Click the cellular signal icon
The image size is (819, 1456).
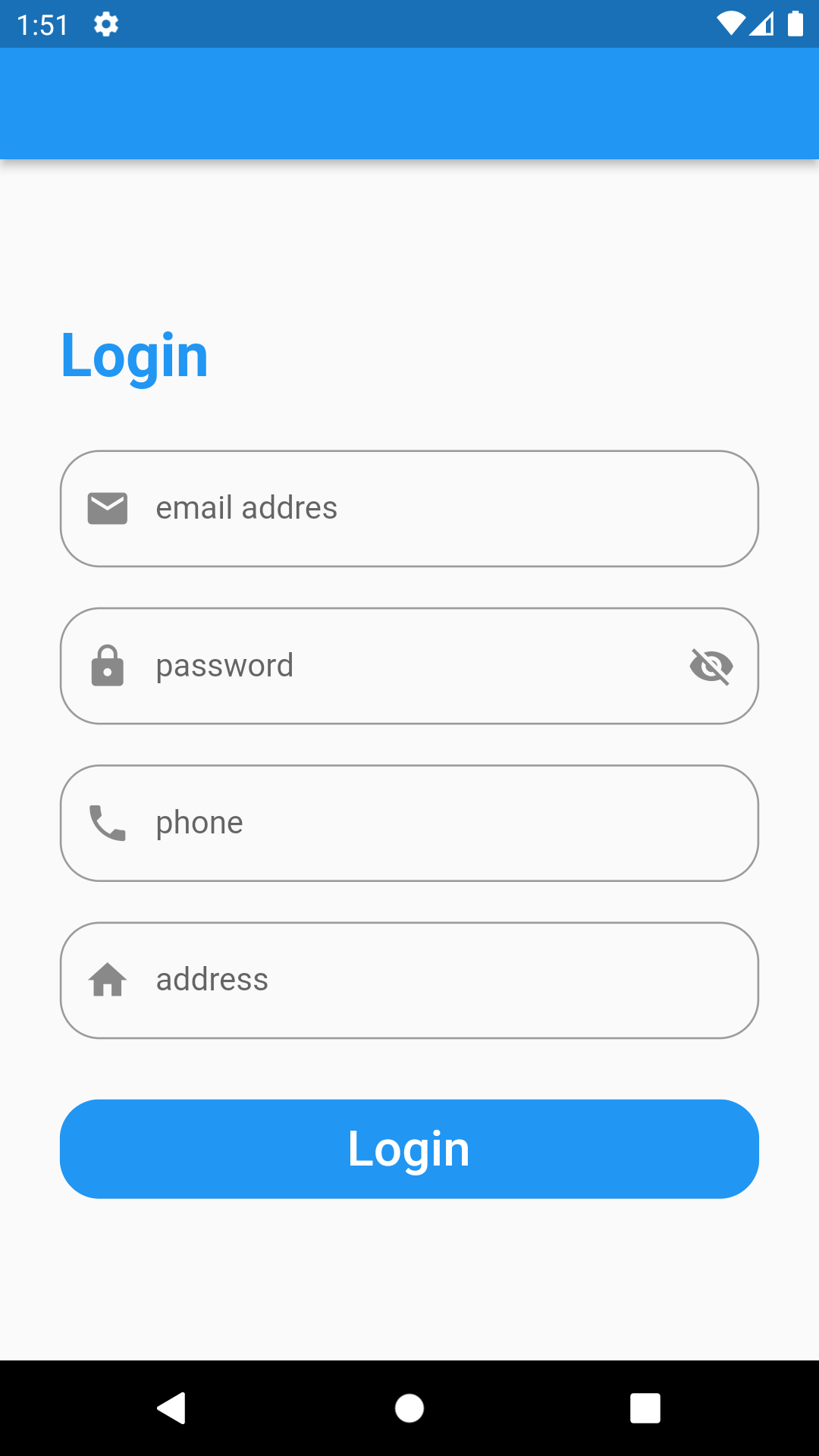point(763,25)
